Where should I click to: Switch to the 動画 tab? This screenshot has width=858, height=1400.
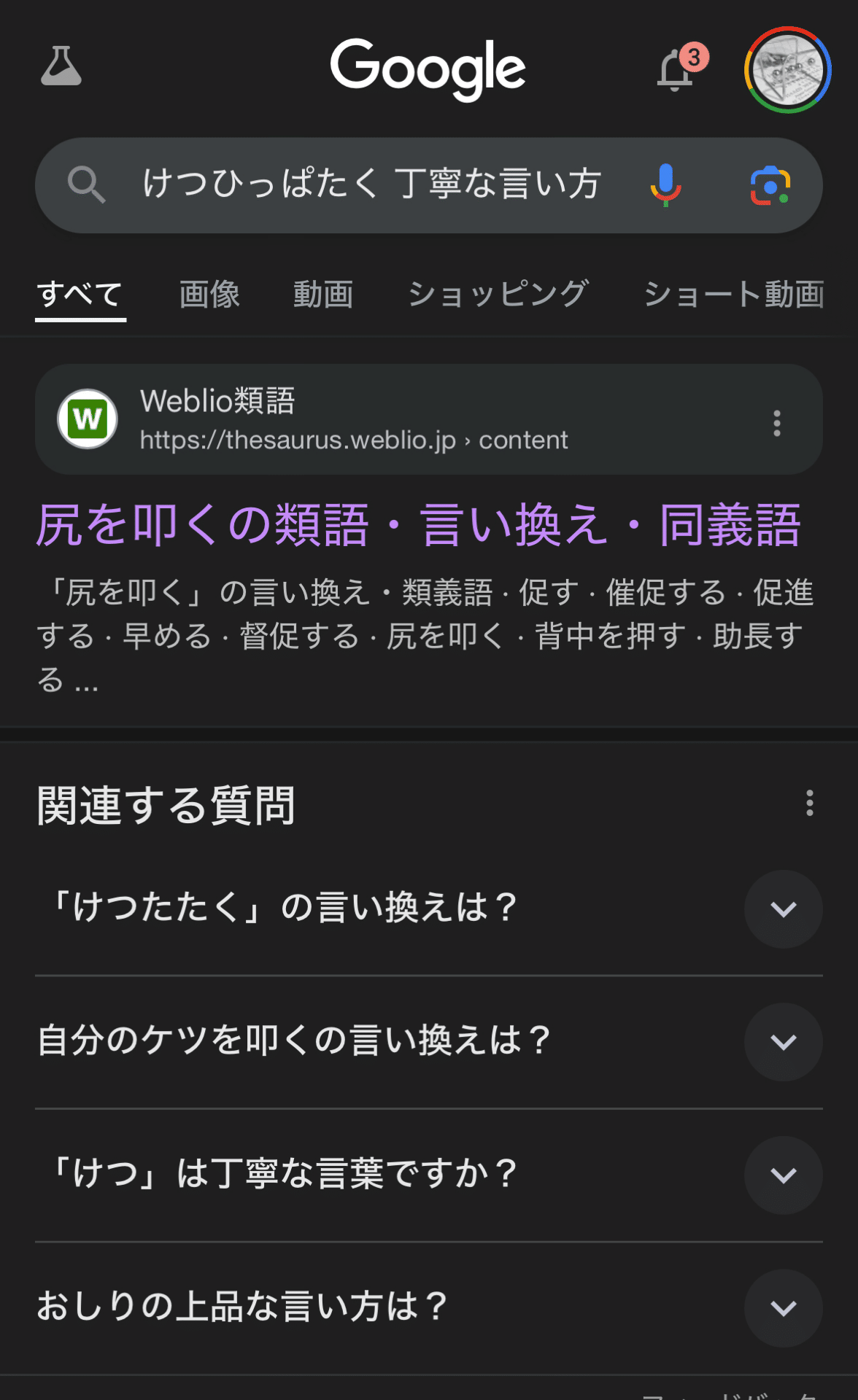point(323,295)
